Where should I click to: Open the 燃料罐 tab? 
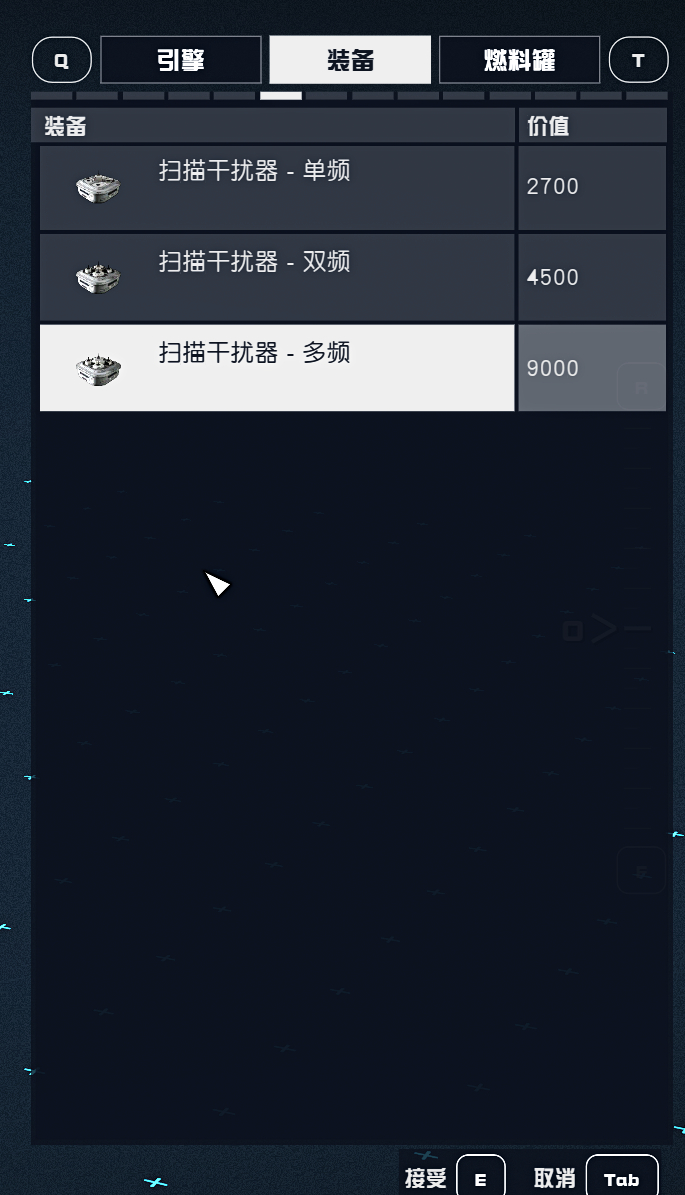point(519,60)
